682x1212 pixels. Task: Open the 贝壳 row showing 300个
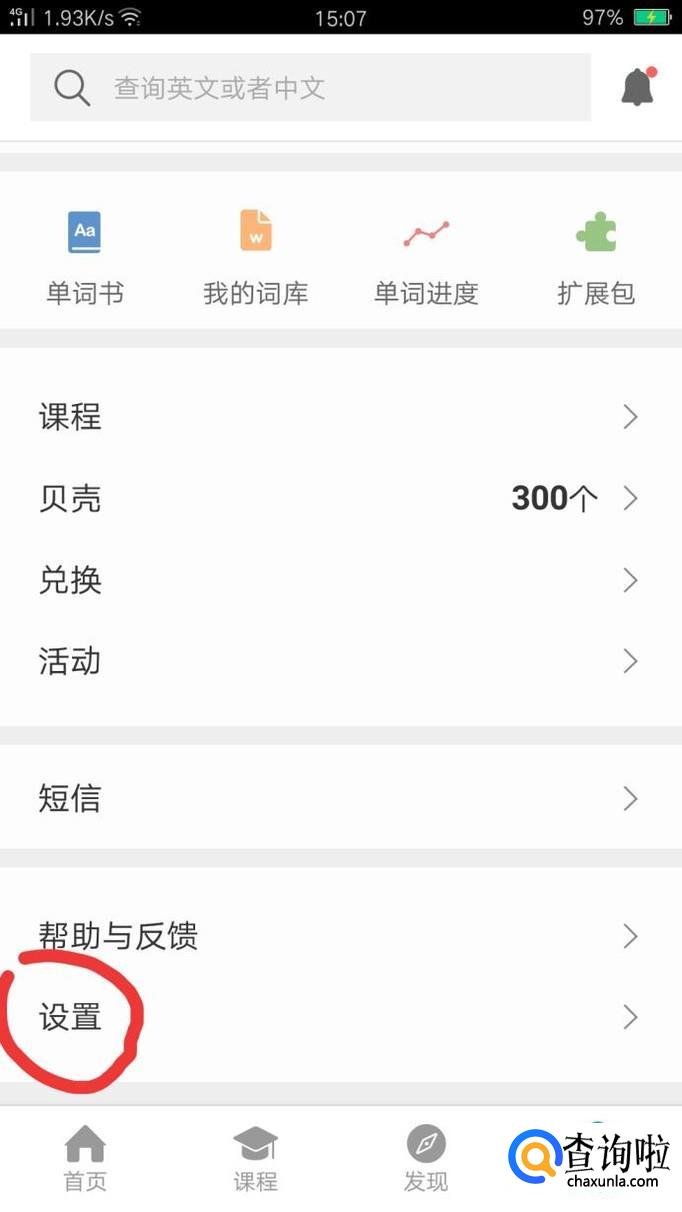340,498
